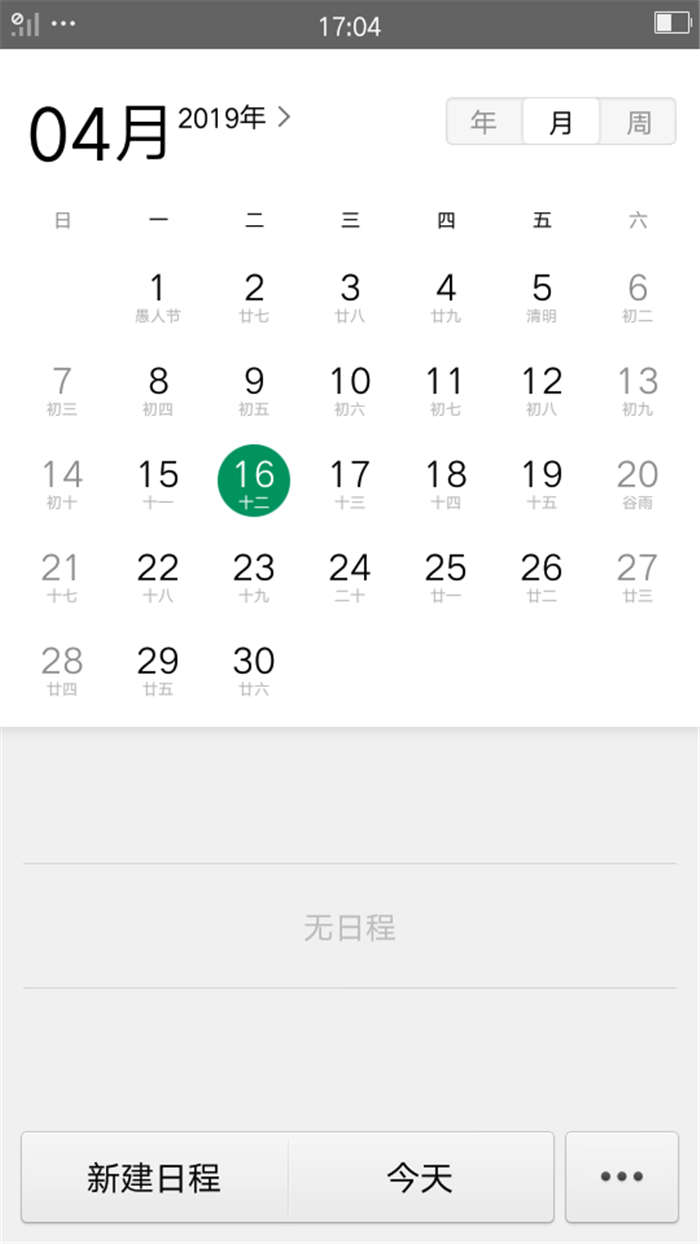Open the 2019年 year picker
This screenshot has width=700, height=1244.
click(234, 118)
